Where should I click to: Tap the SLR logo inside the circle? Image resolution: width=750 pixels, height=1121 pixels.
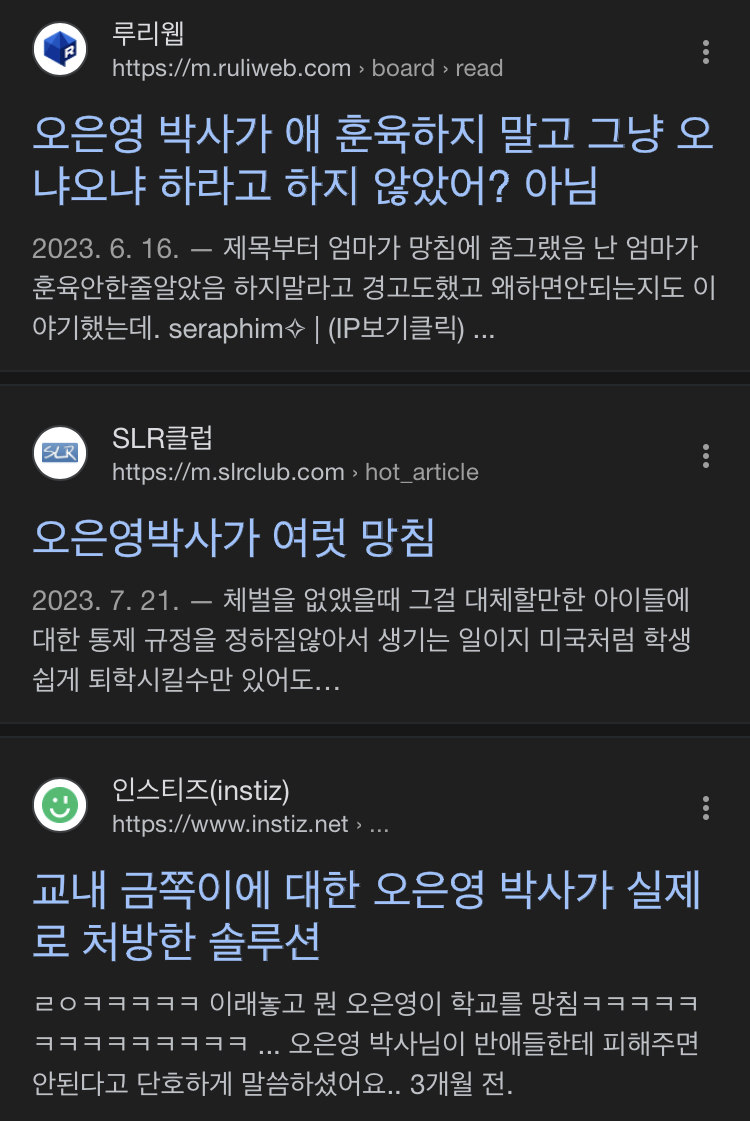(60, 453)
